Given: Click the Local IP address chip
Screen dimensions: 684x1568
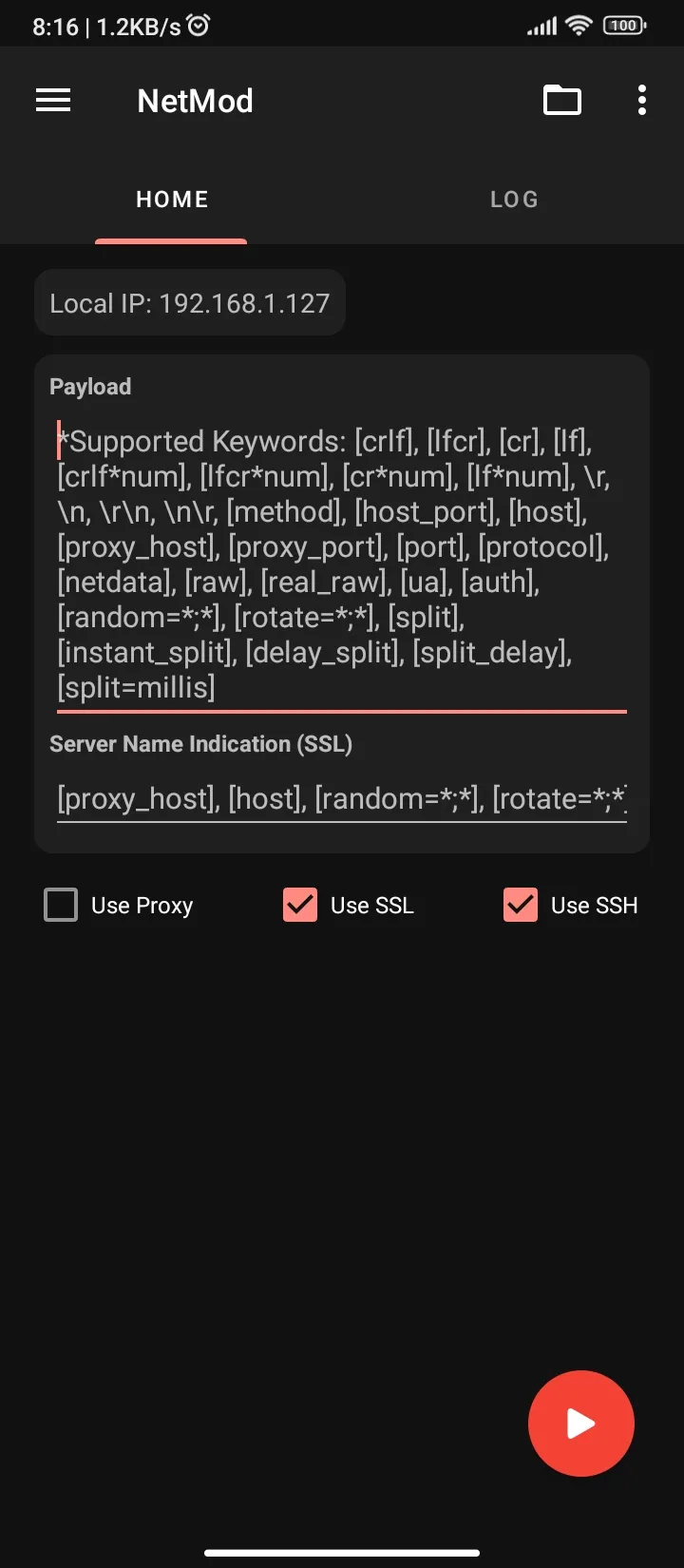Looking at the screenshot, I should (x=189, y=302).
